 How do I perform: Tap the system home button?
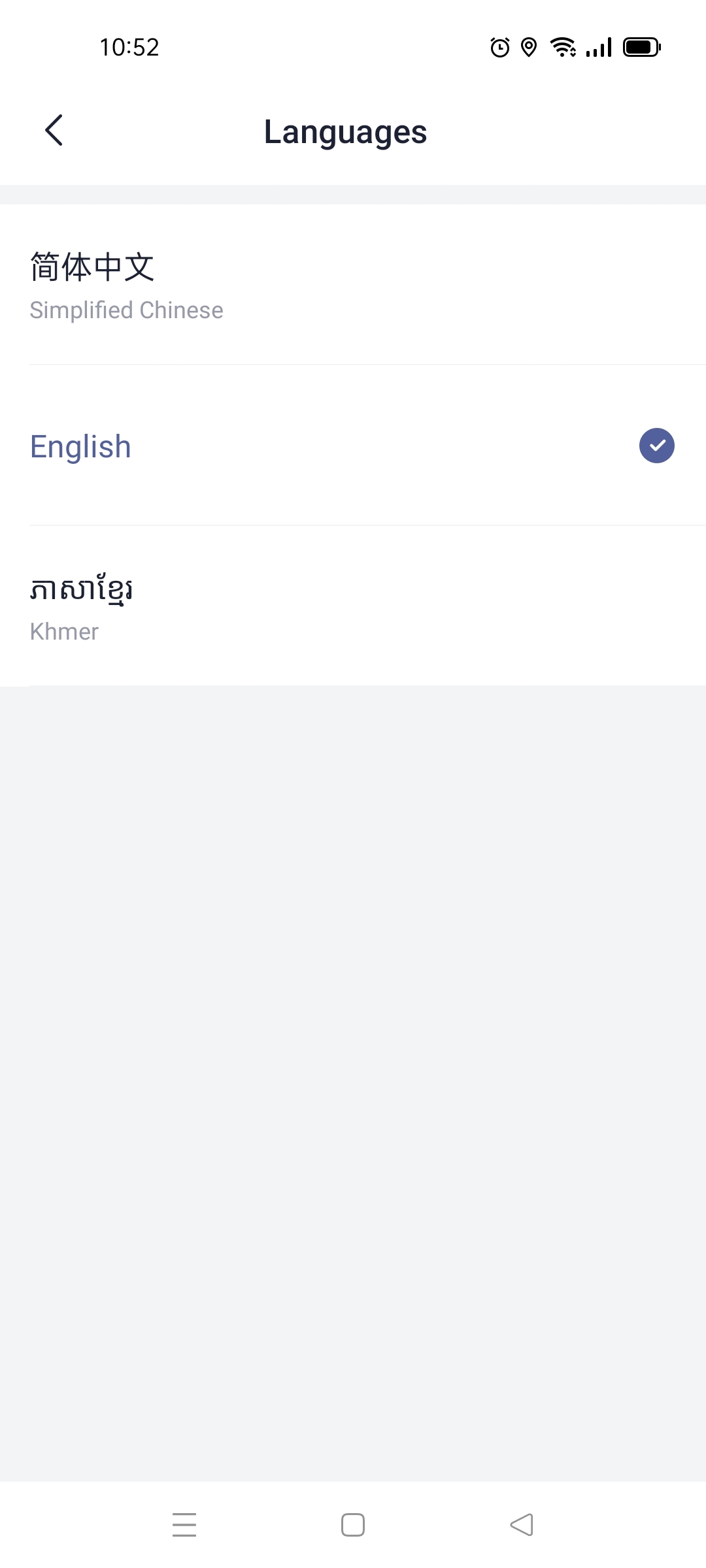click(353, 1525)
